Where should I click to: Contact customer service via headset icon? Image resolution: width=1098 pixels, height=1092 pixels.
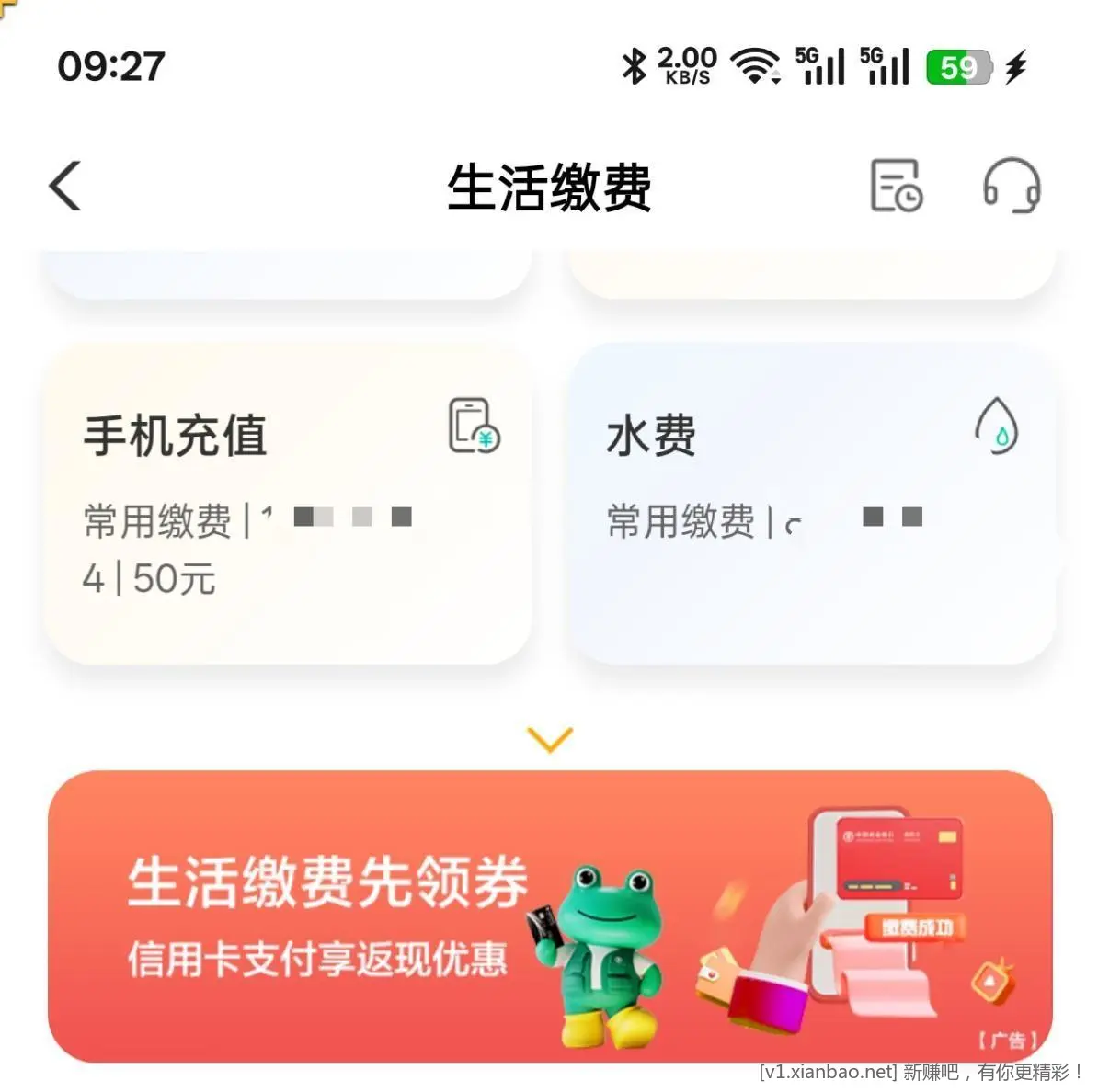pyautogui.click(x=1011, y=187)
